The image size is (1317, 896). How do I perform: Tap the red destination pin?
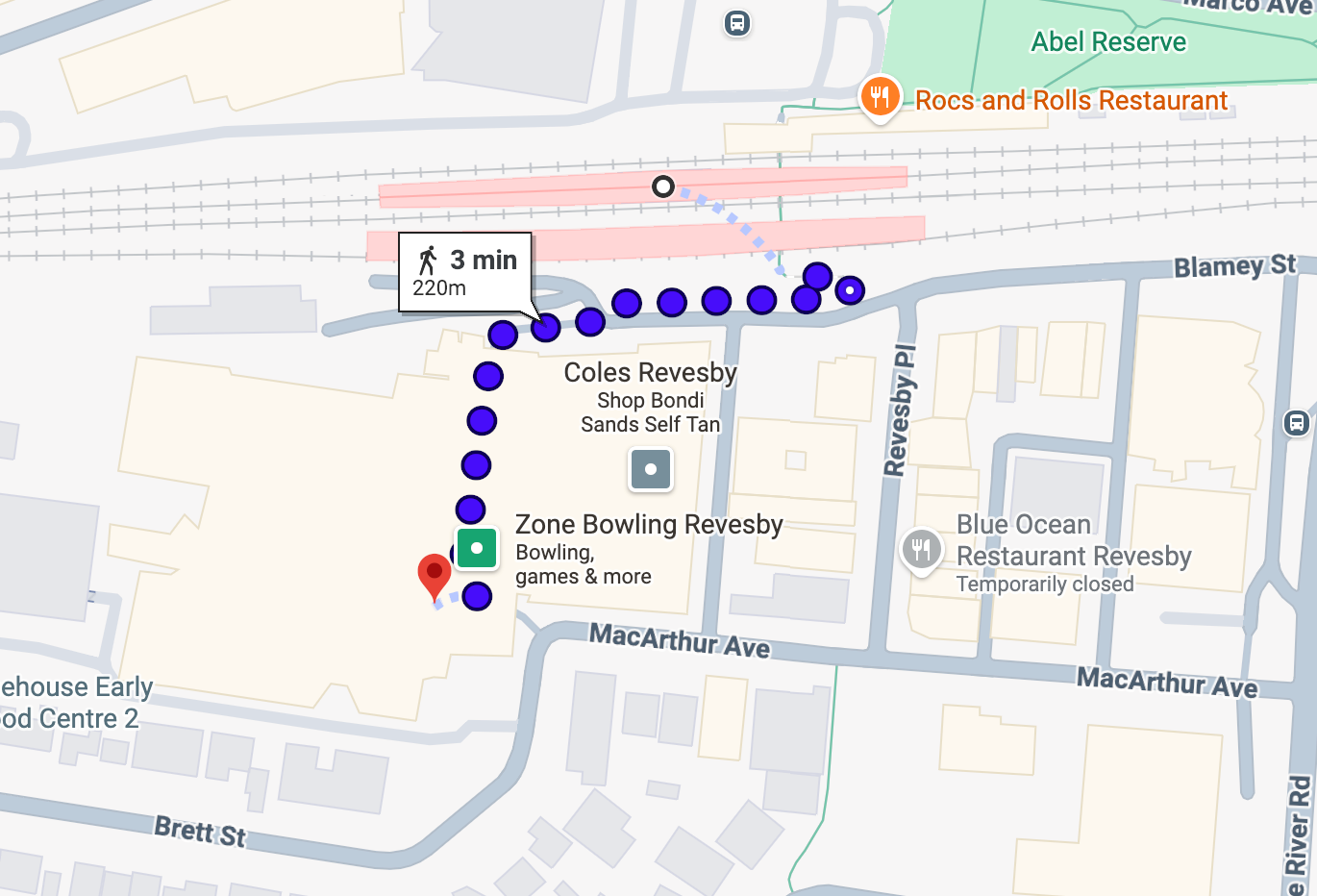click(x=435, y=575)
